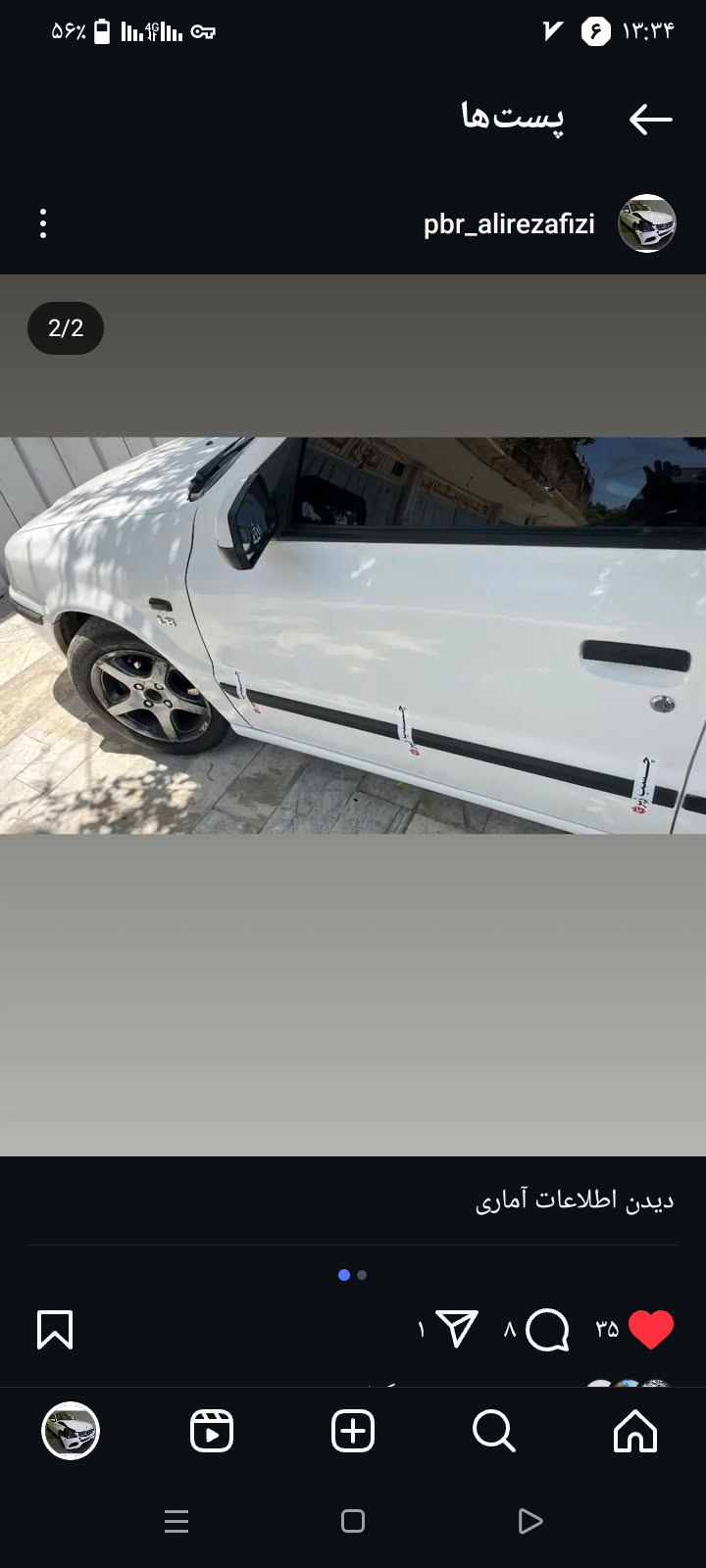View post insights (دیدن اطلاعات آماری)
This screenshot has width=706, height=1568.
tap(575, 1200)
